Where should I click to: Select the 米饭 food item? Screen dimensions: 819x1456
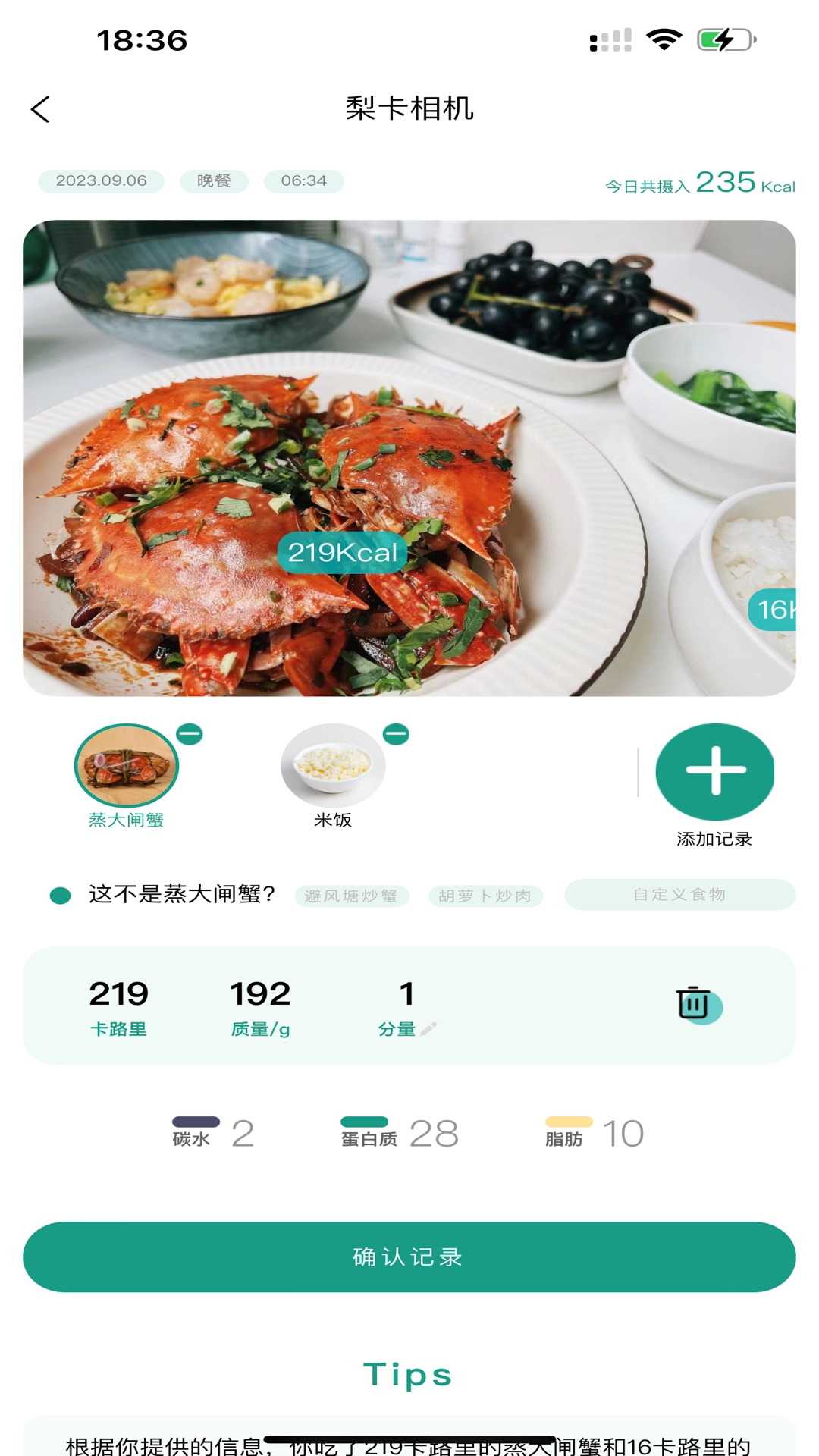tap(333, 766)
